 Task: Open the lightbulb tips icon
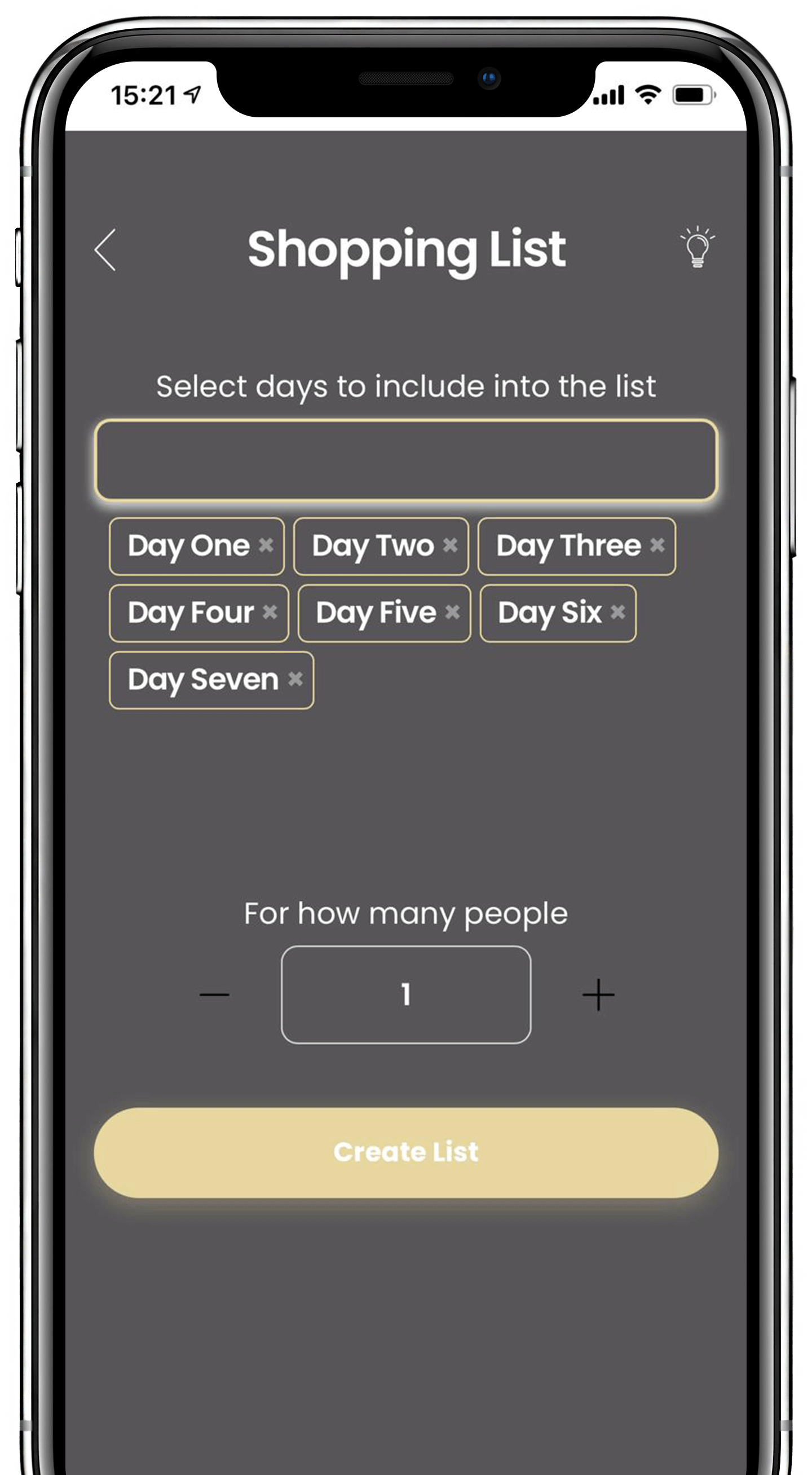click(697, 247)
